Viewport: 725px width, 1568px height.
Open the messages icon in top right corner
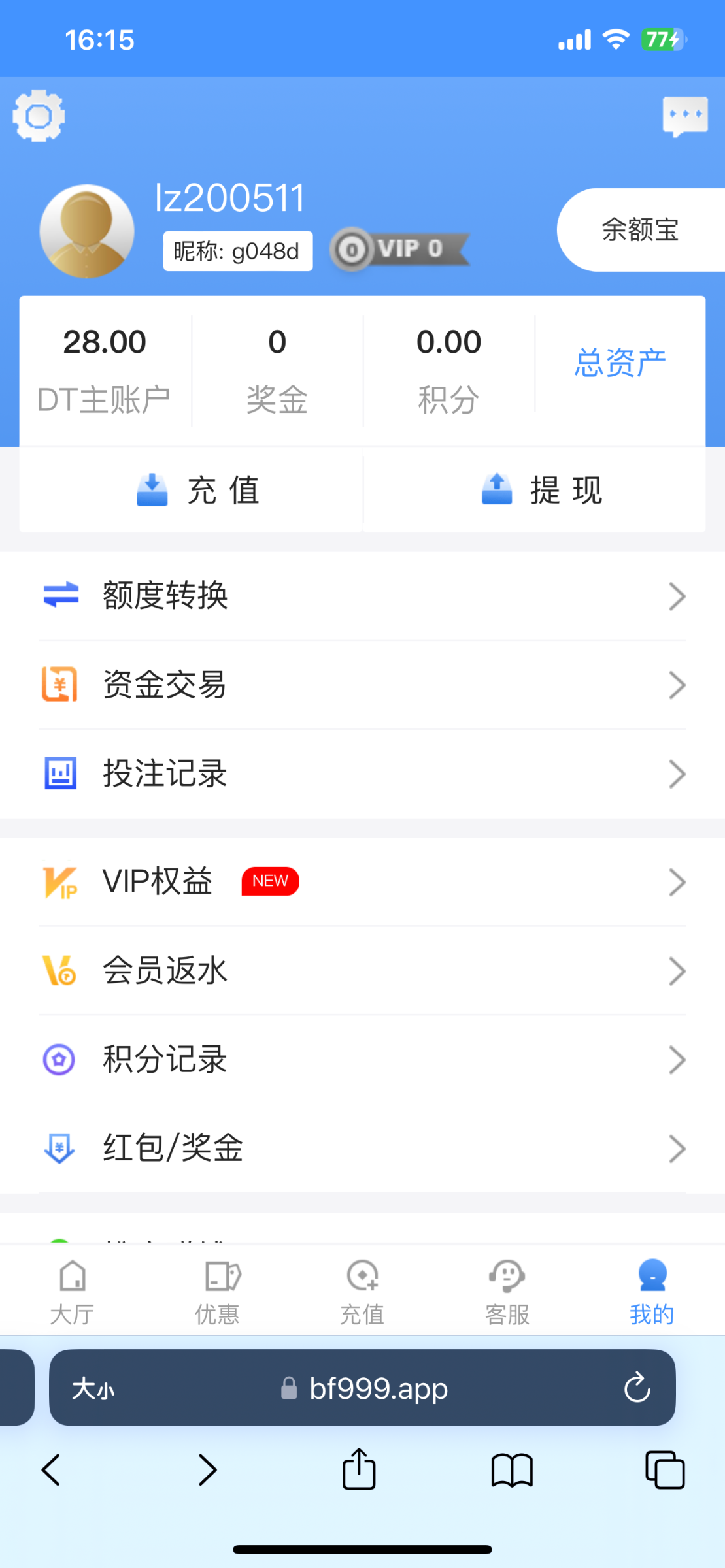(686, 114)
